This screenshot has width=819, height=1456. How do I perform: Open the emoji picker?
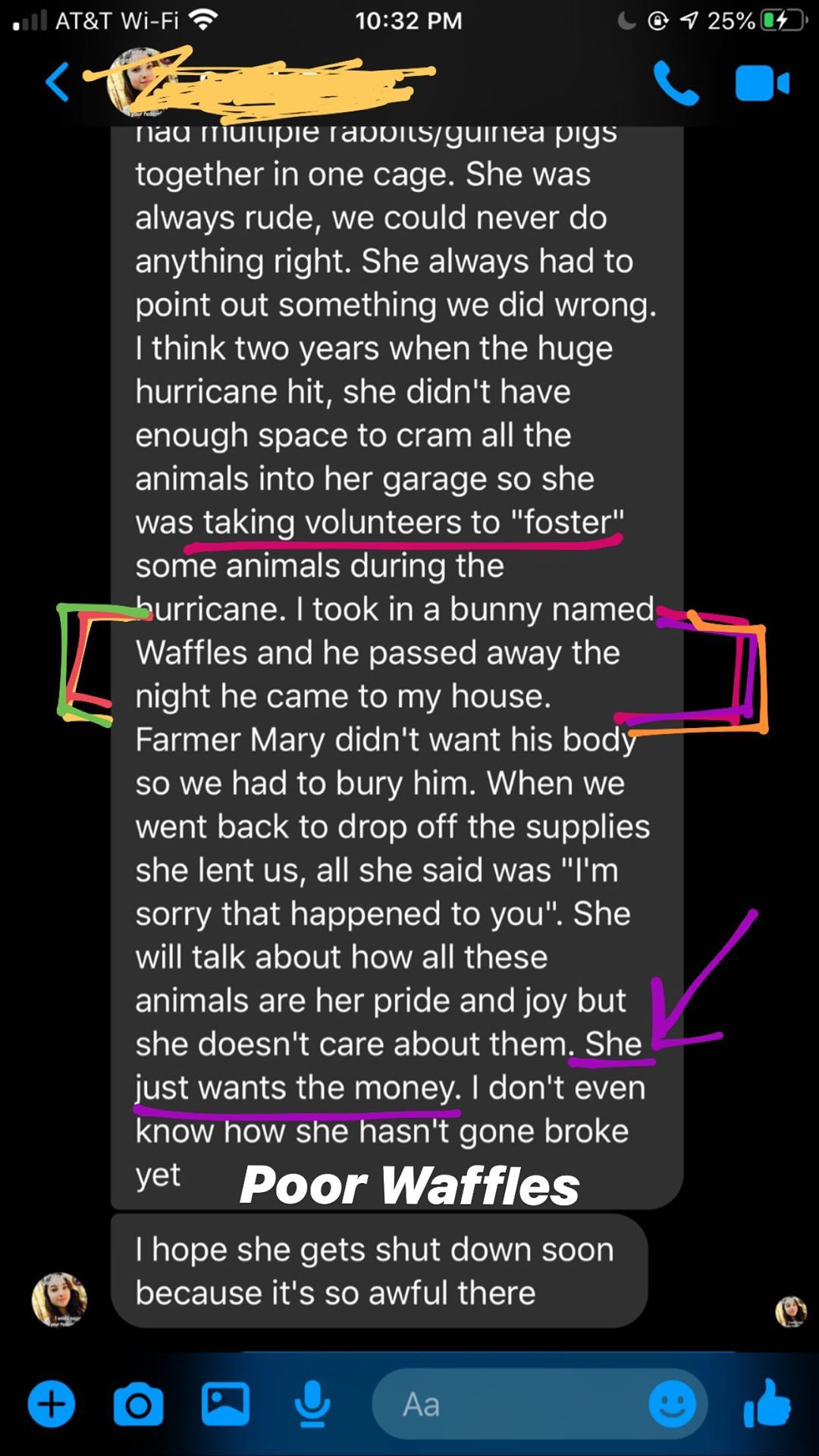pos(672,1404)
